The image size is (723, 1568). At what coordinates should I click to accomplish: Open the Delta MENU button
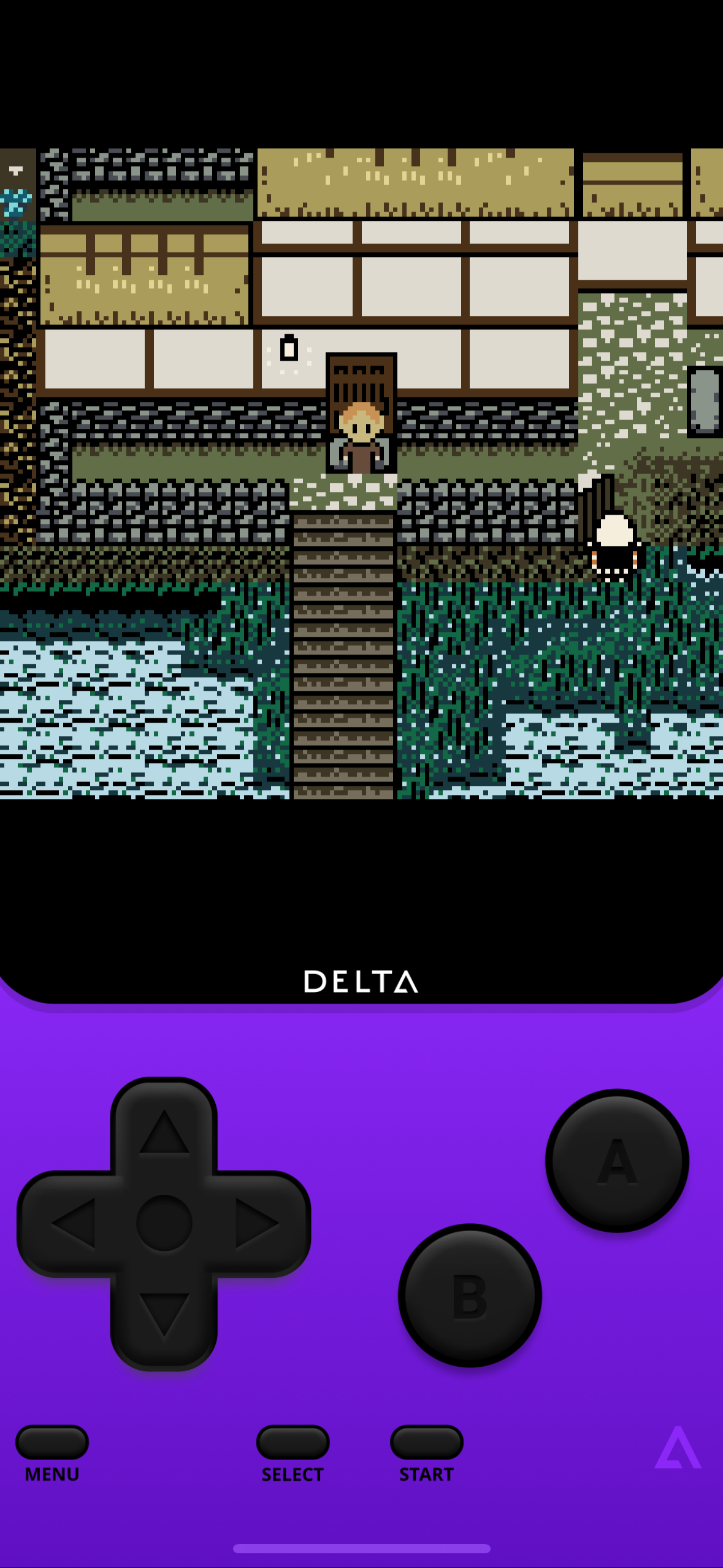click(52, 1442)
